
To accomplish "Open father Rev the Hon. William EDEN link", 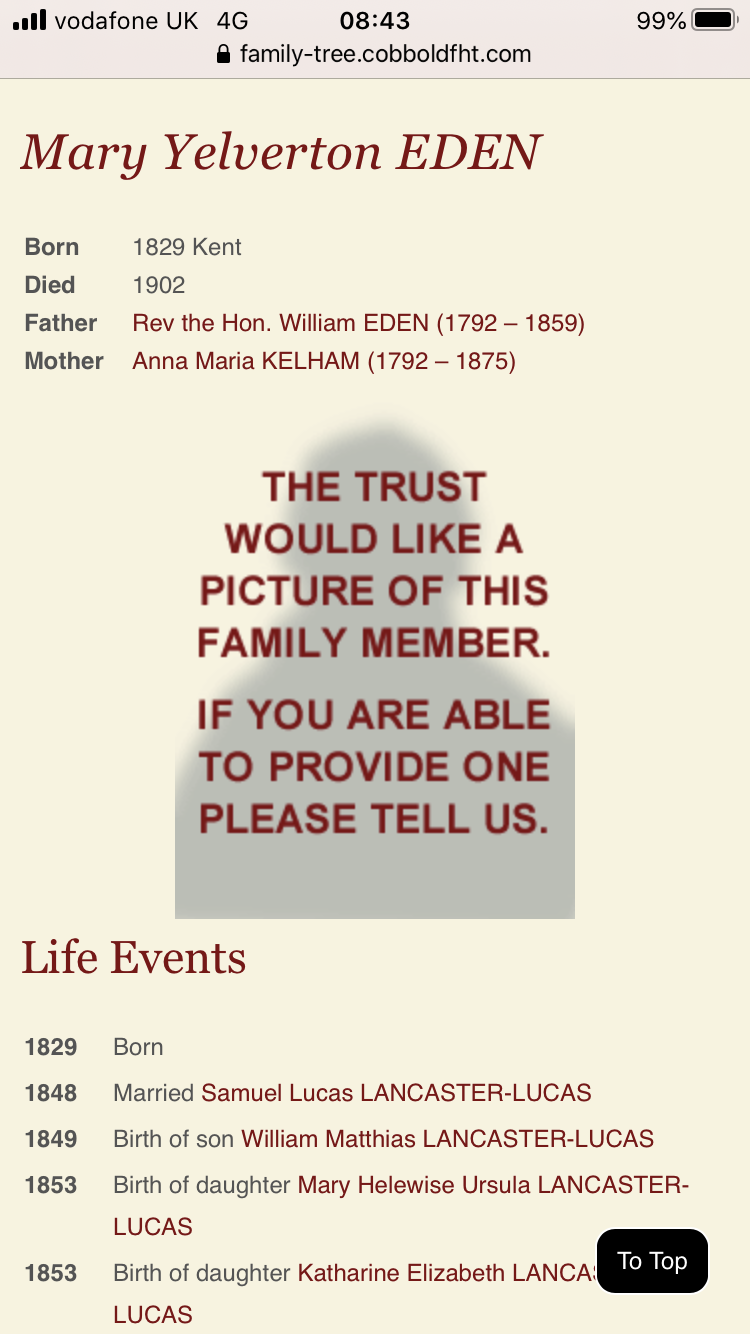I will tap(358, 323).
